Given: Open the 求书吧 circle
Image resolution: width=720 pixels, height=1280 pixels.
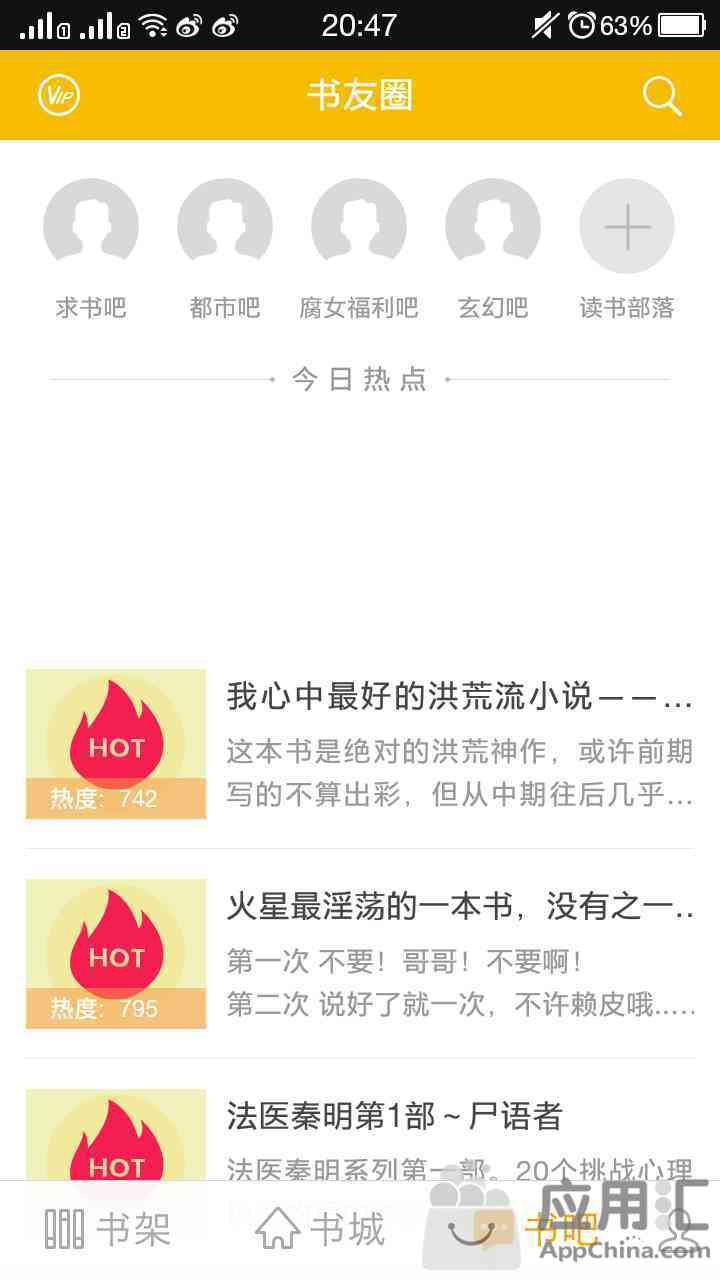Looking at the screenshot, I should pyautogui.click(x=91, y=226).
